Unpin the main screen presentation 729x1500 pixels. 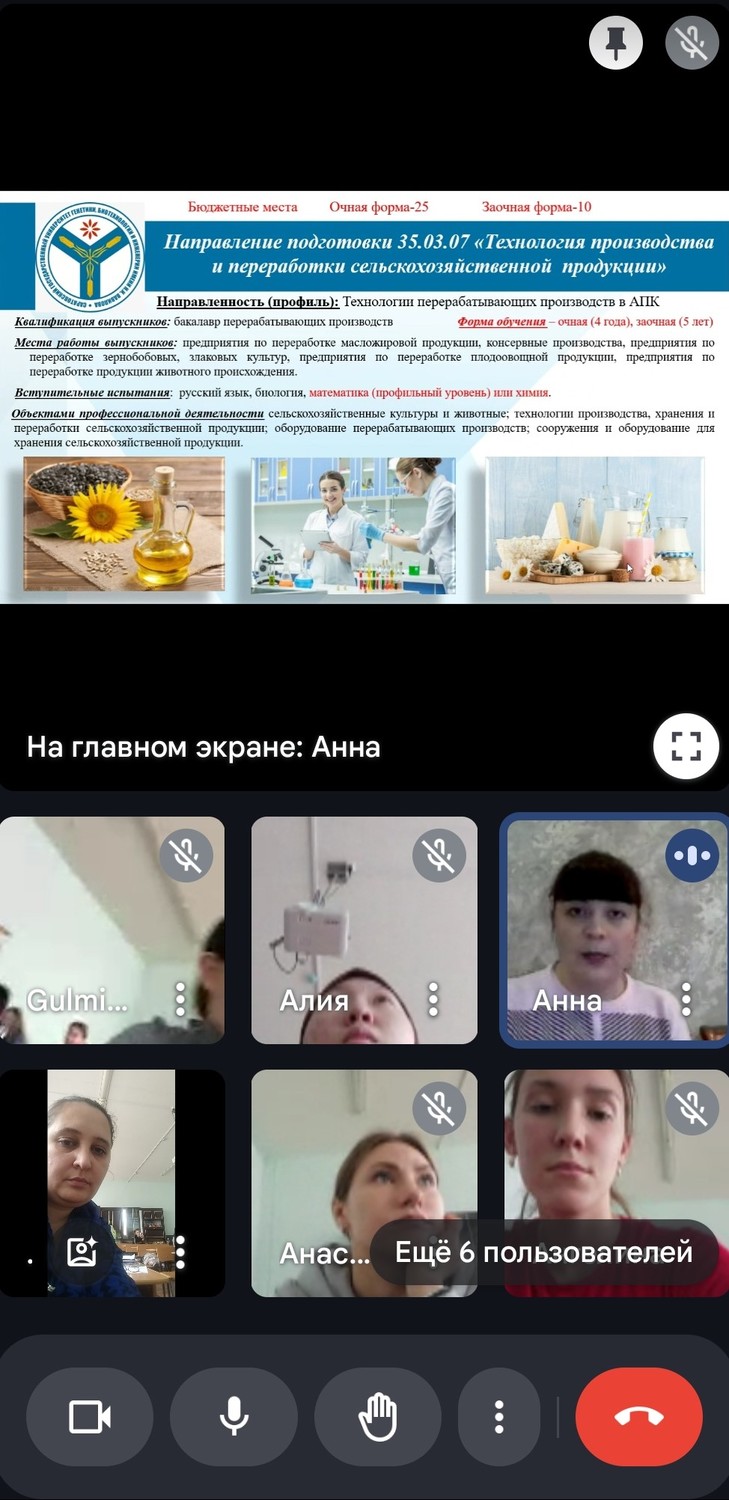615,42
